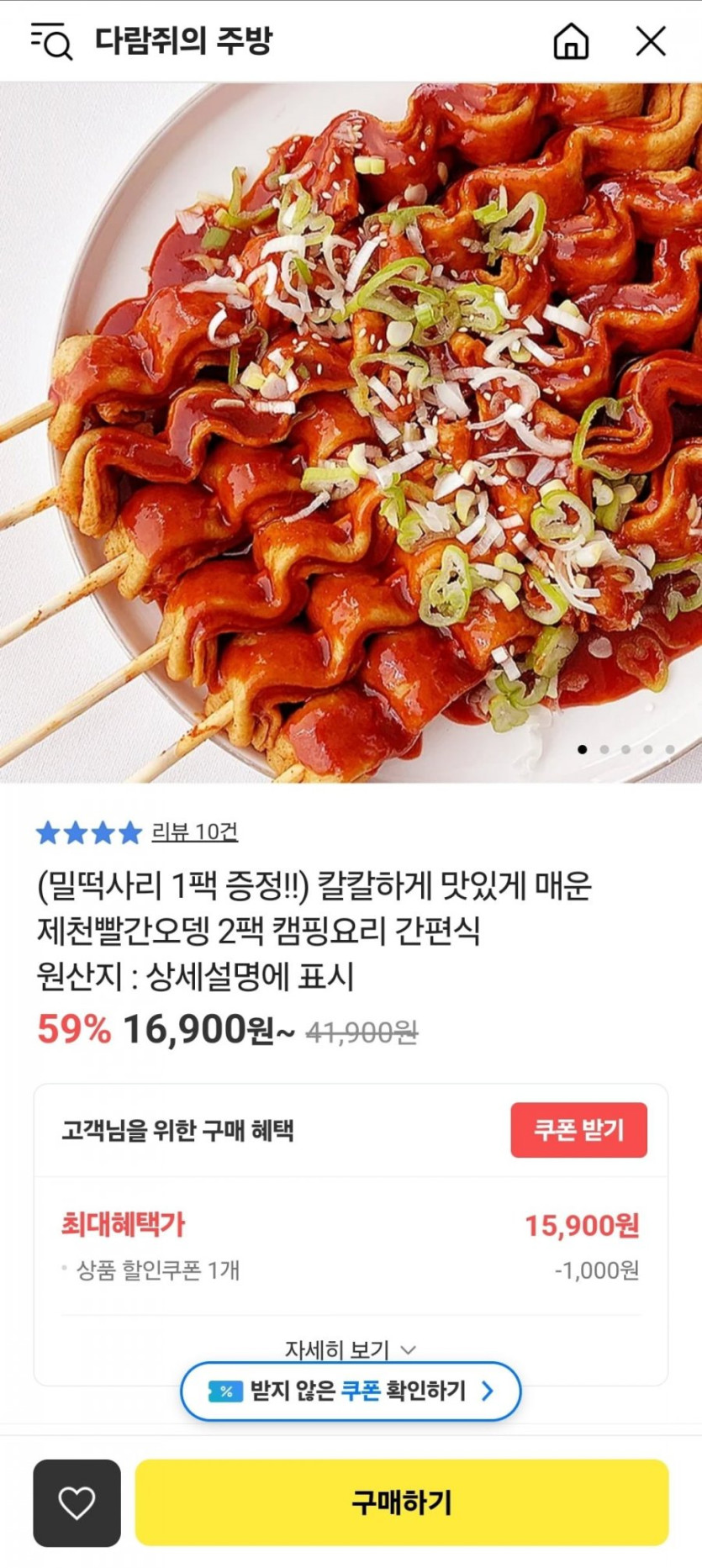Expand 자세히 보기 details
The image size is (702, 1568).
tap(350, 1349)
